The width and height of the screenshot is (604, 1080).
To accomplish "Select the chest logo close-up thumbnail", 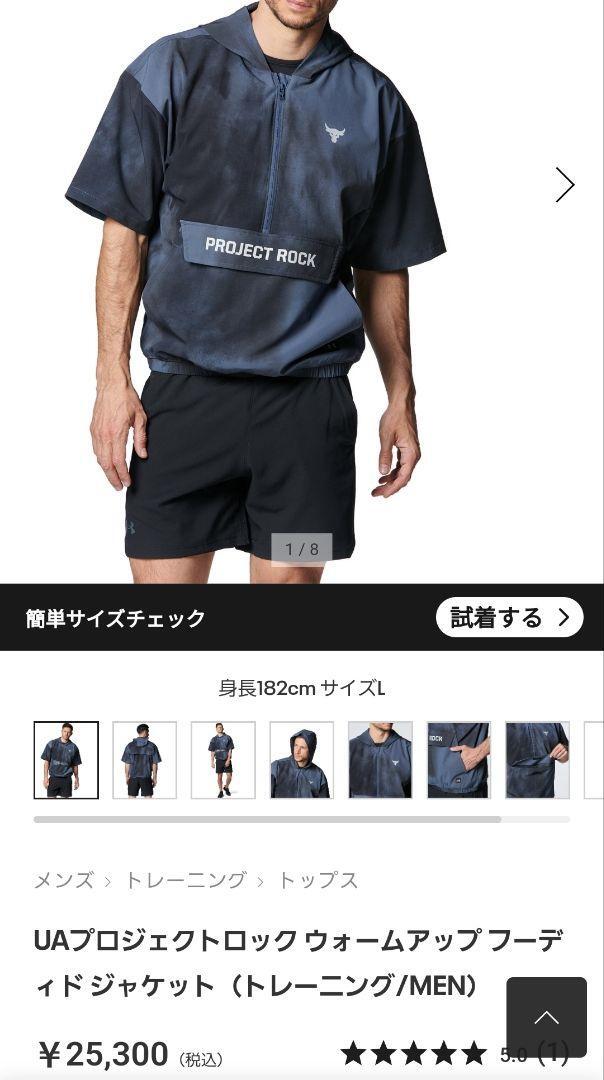I will pyautogui.click(x=380, y=760).
